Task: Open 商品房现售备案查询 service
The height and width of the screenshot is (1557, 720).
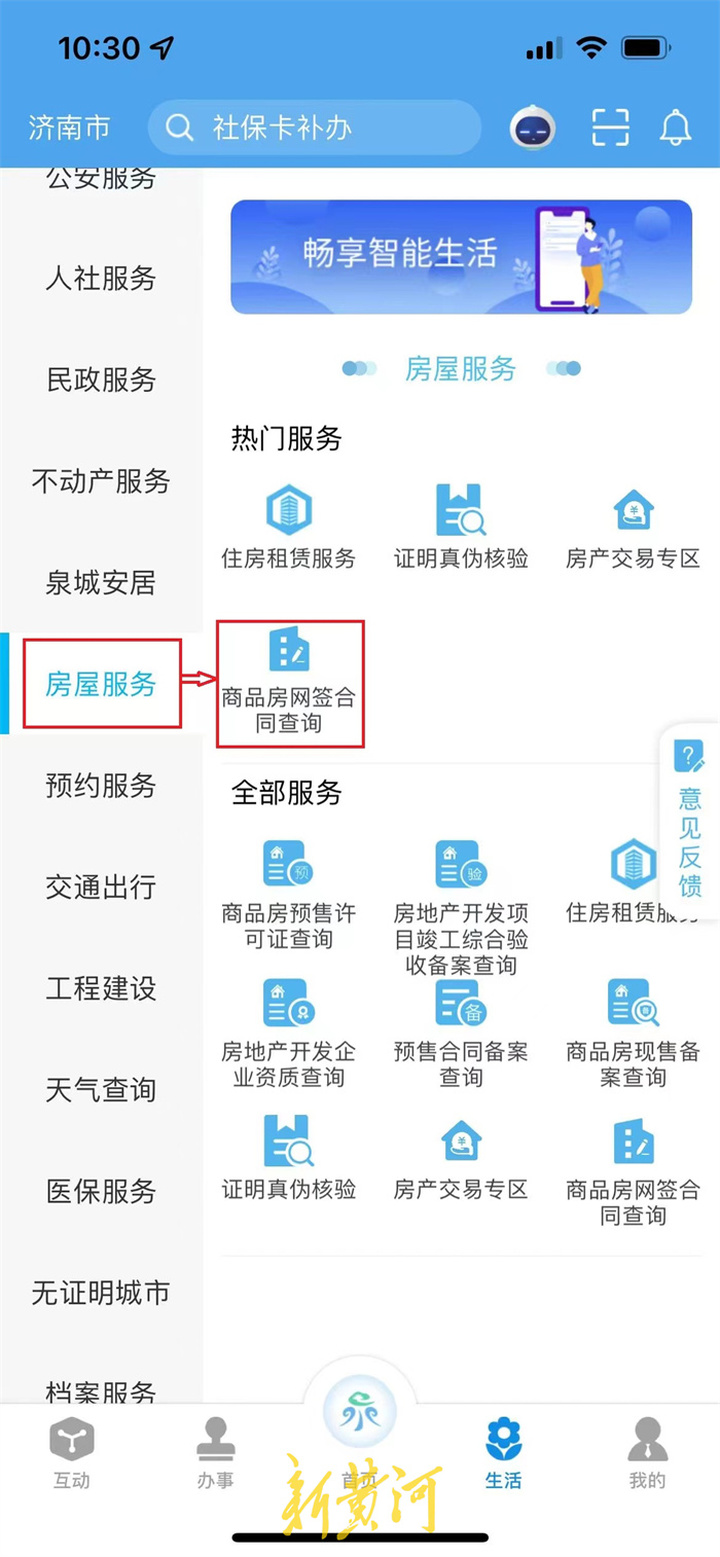Action: pos(633,1033)
